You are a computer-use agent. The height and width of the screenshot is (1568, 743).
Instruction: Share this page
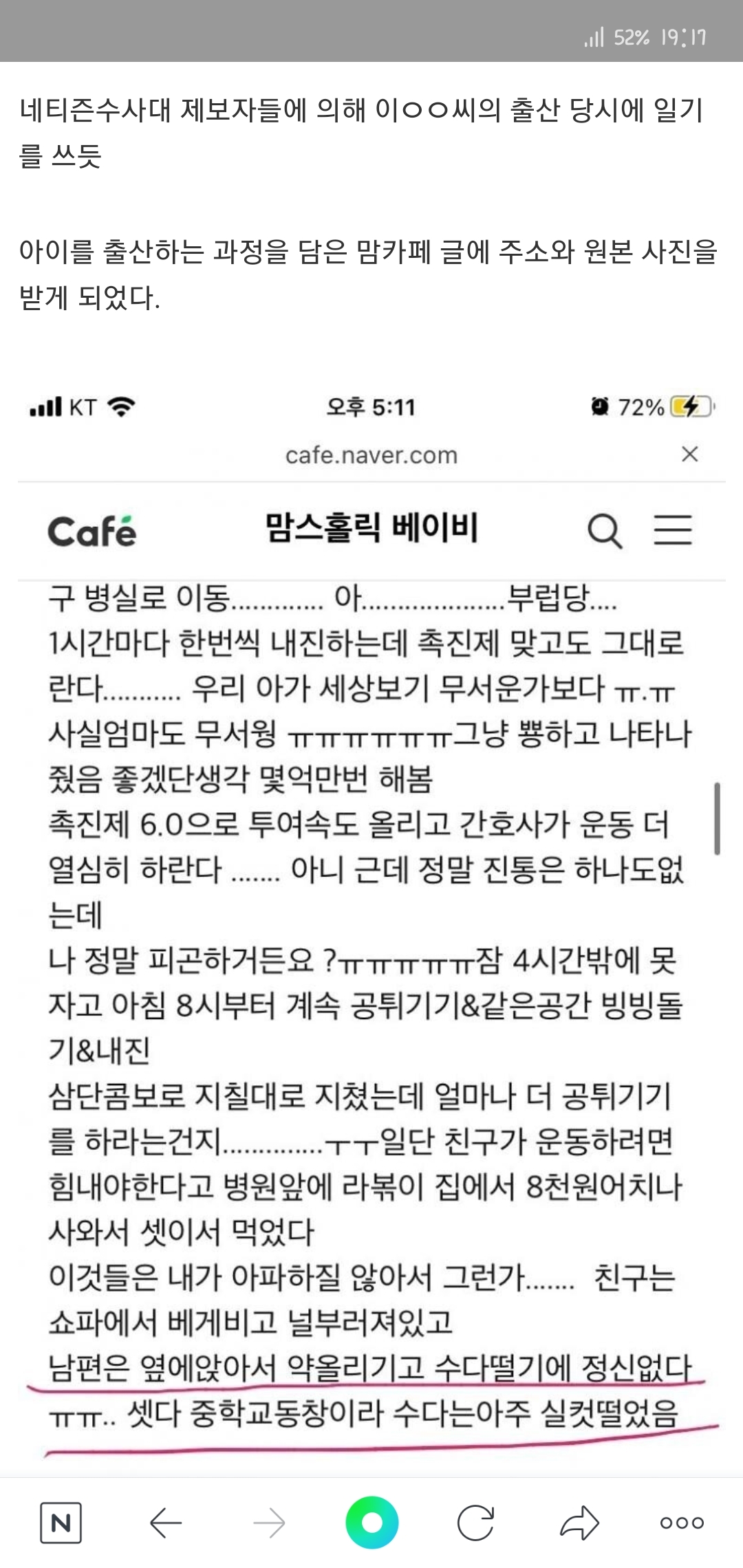pyautogui.click(x=579, y=1523)
